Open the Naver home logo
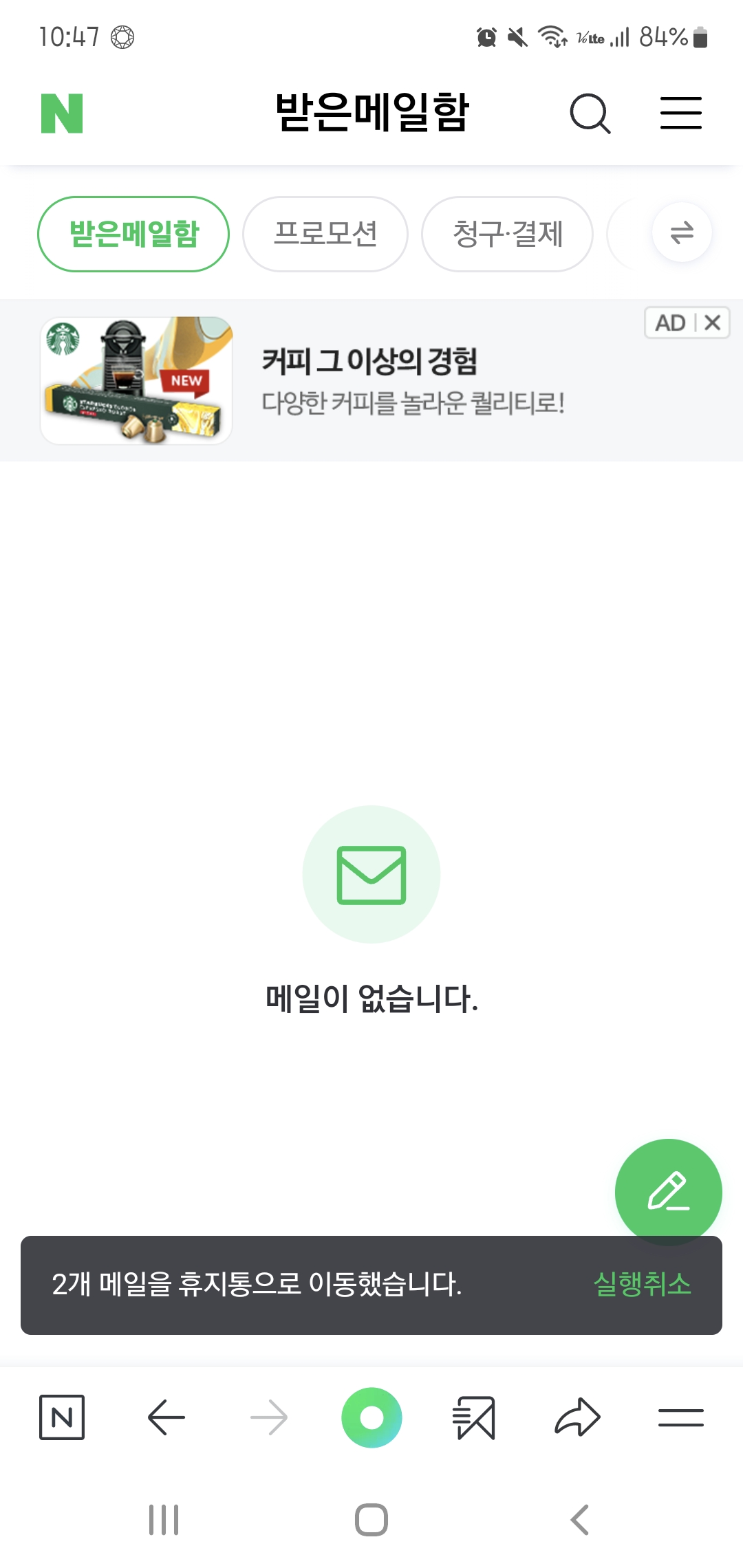Image resolution: width=743 pixels, height=1568 pixels. 62,113
